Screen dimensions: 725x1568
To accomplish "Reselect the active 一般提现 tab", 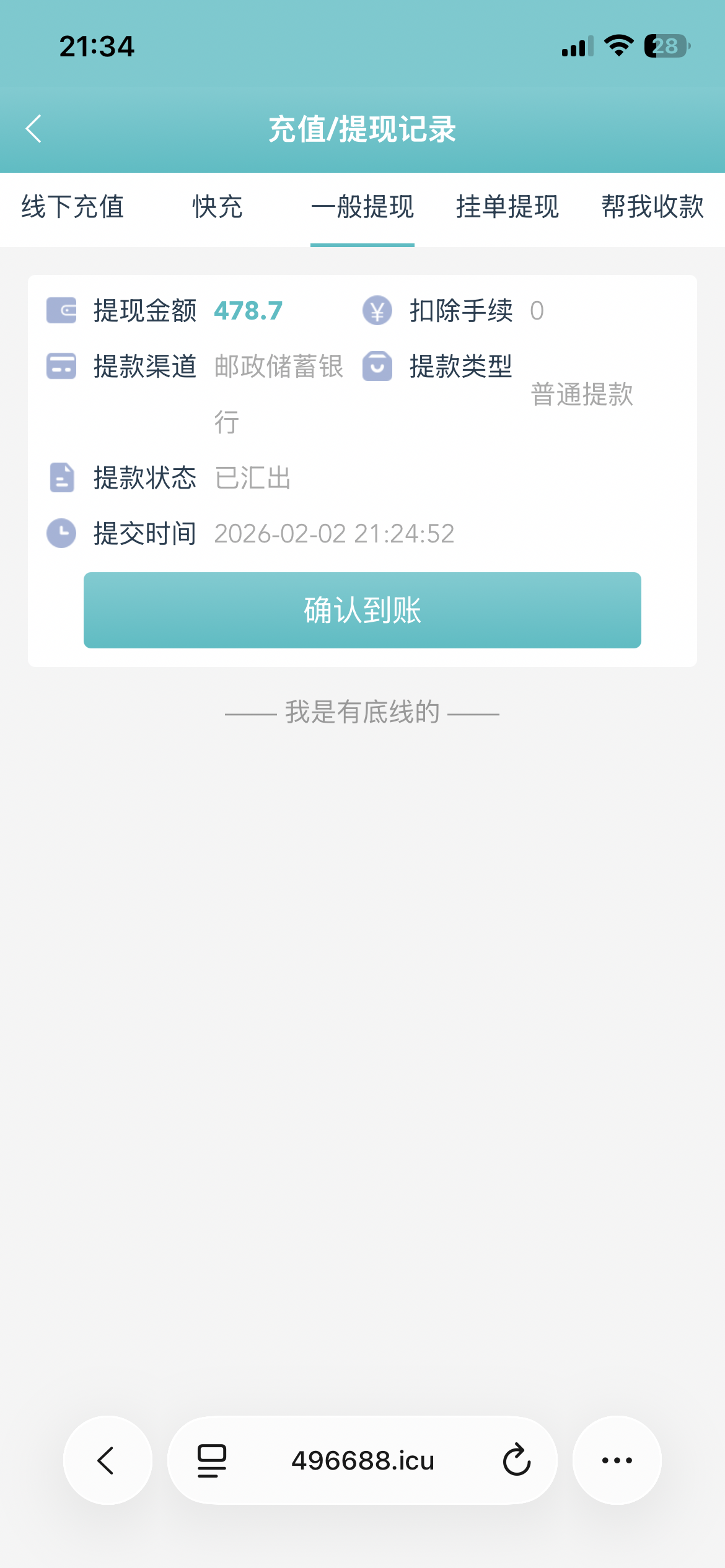I will (x=362, y=209).
